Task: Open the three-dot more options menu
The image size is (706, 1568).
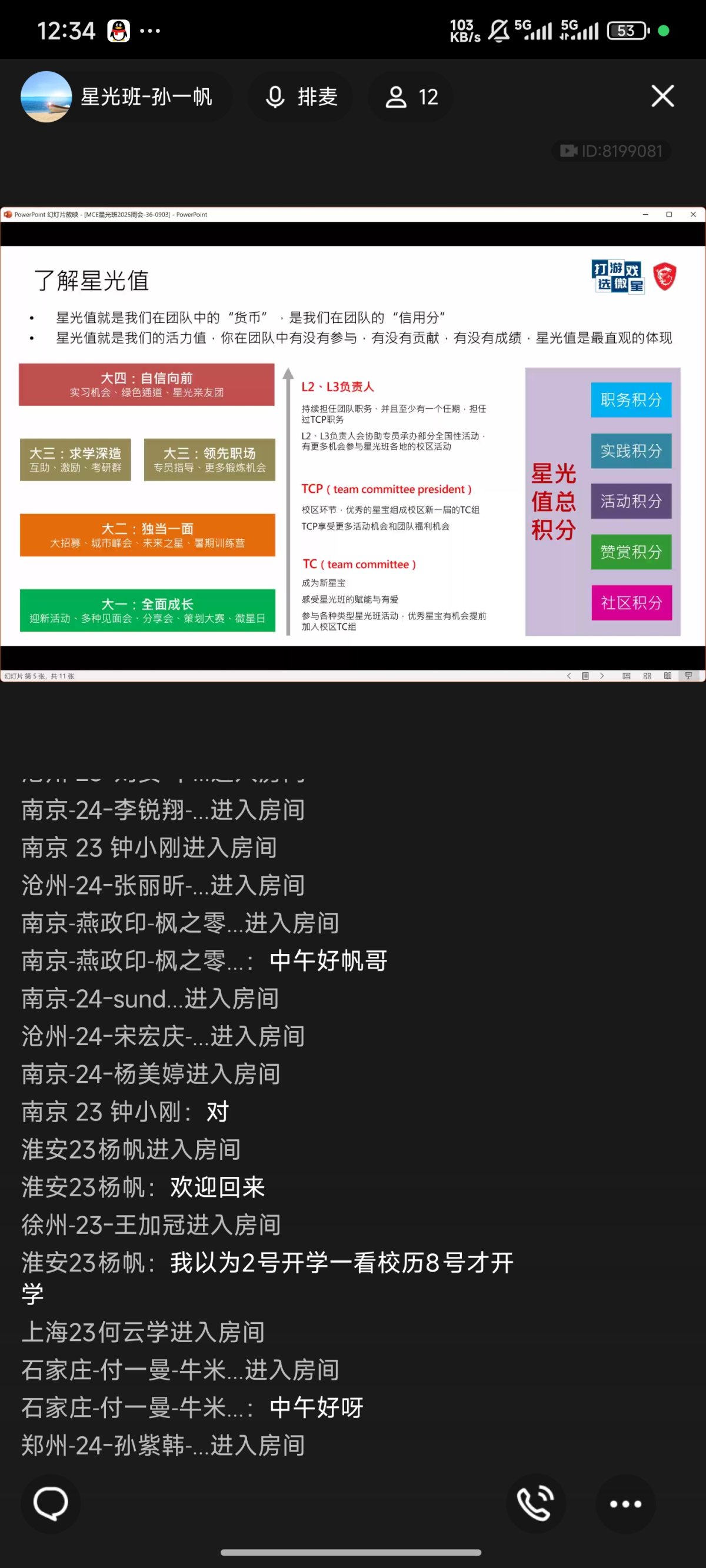Action: [x=625, y=1503]
